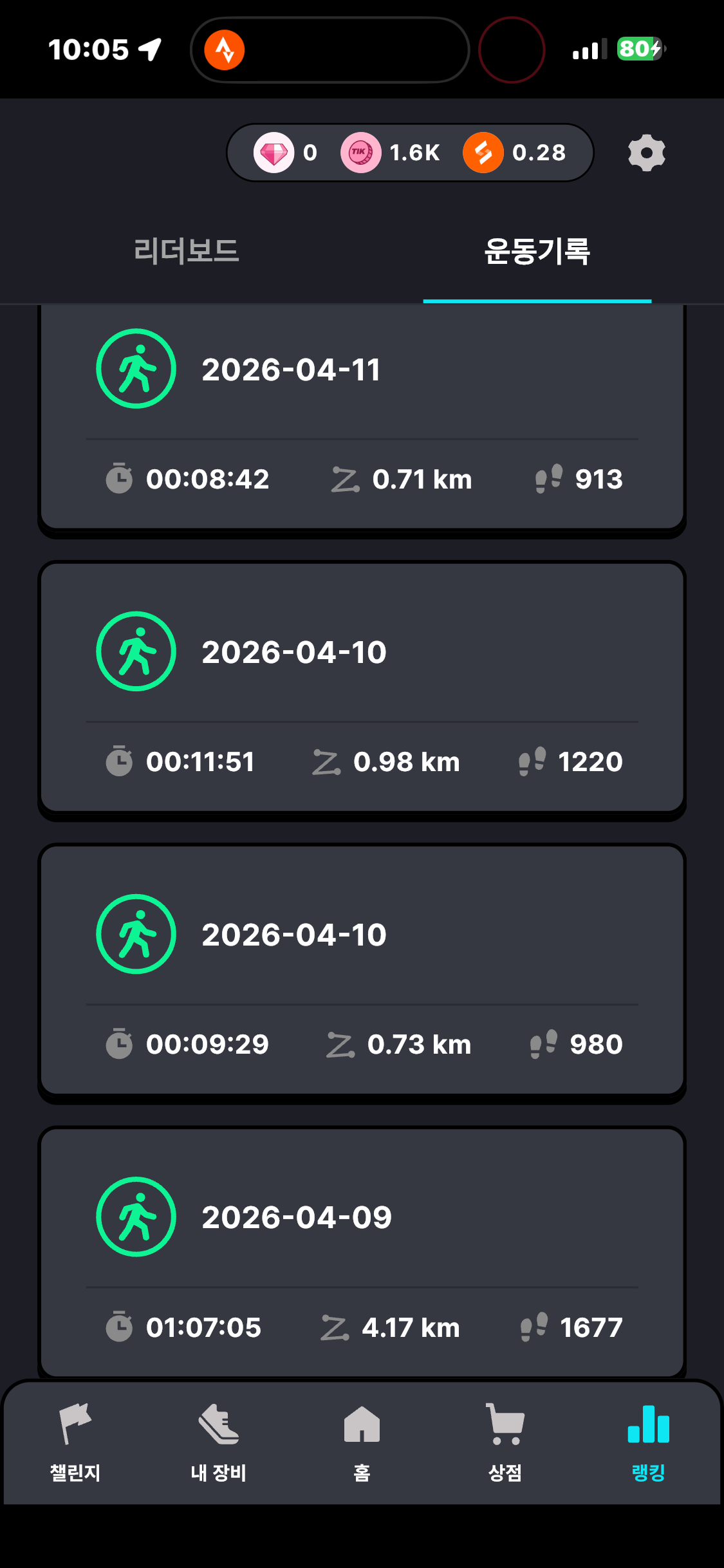Viewport: 724px width, 1568px height.
Task: Return to the 홈 tab
Action: (x=362, y=1442)
